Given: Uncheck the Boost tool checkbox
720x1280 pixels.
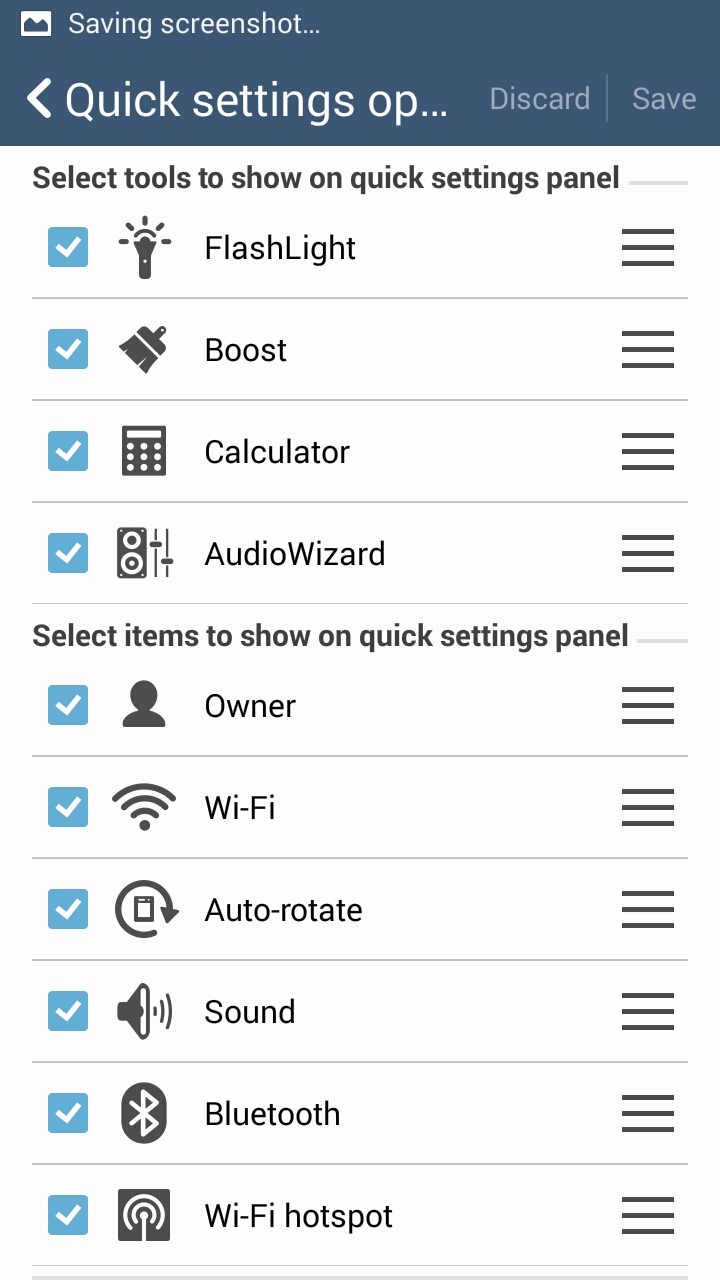Looking at the screenshot, I should pos(68,349).
